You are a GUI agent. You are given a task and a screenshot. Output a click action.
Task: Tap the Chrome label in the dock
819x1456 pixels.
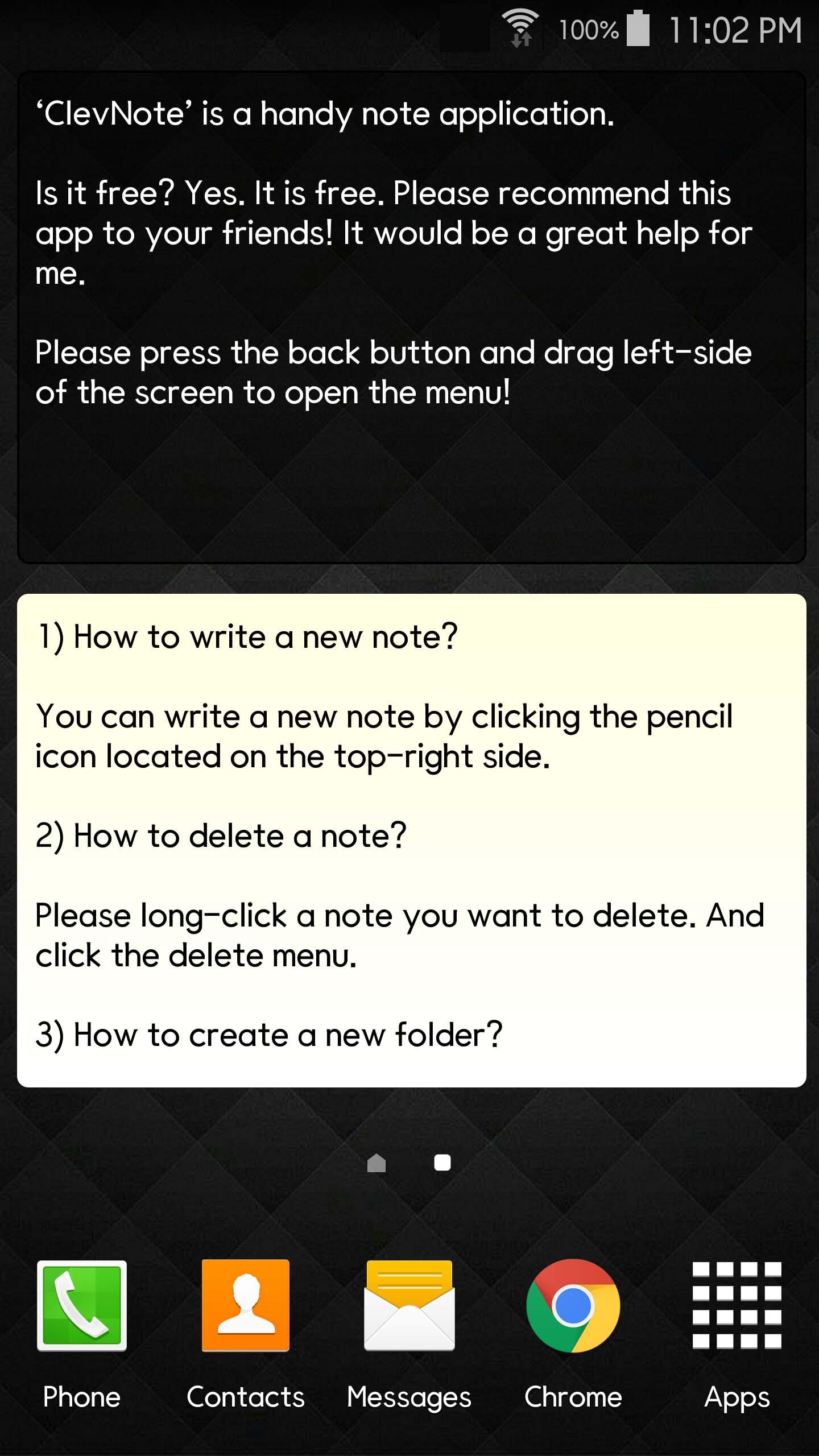pyautogui.click(x=574, y=1397)
